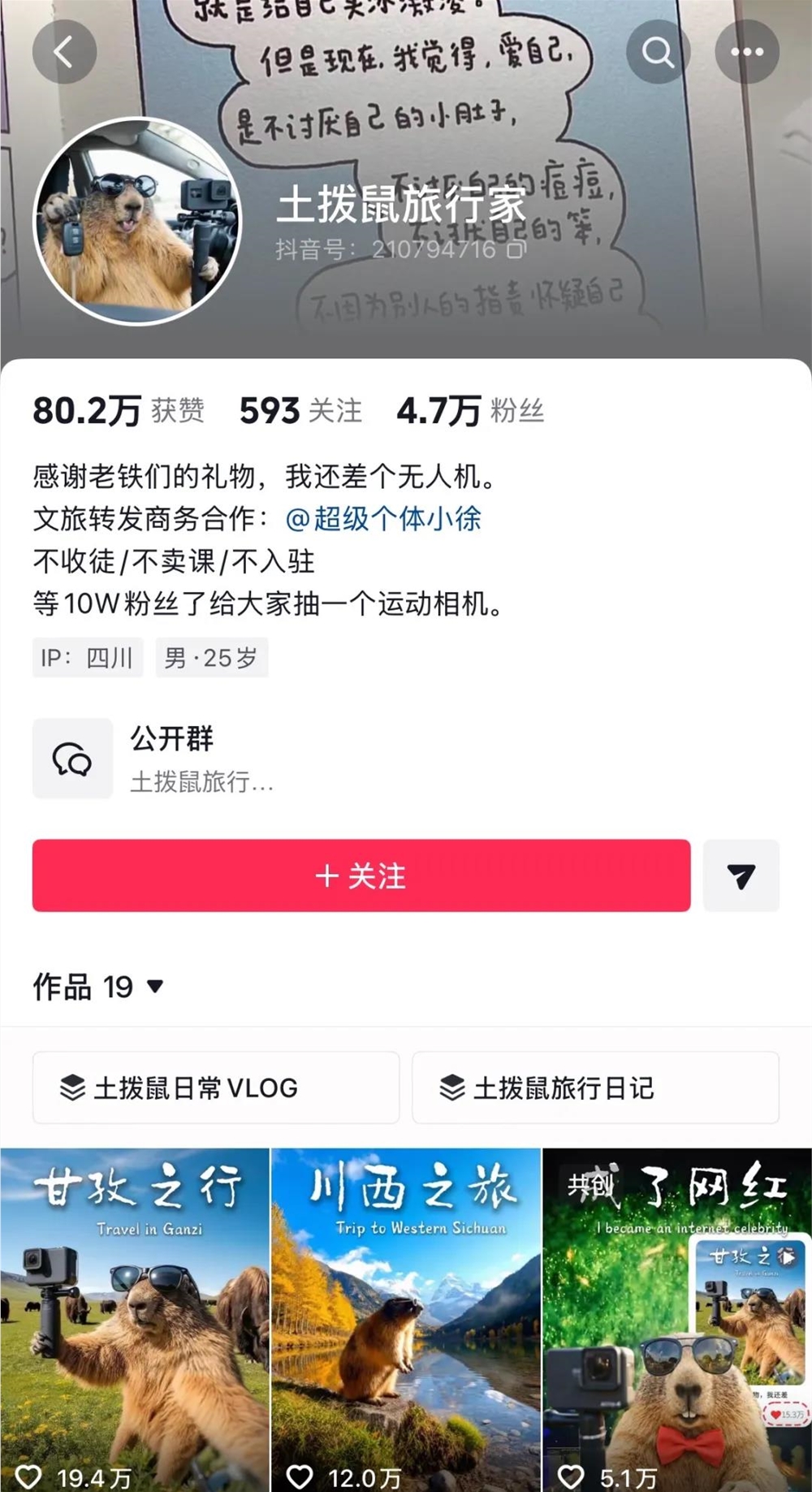
Task: View the 4.7万 粉丝 followers list
Action: [x=470, y=411]
